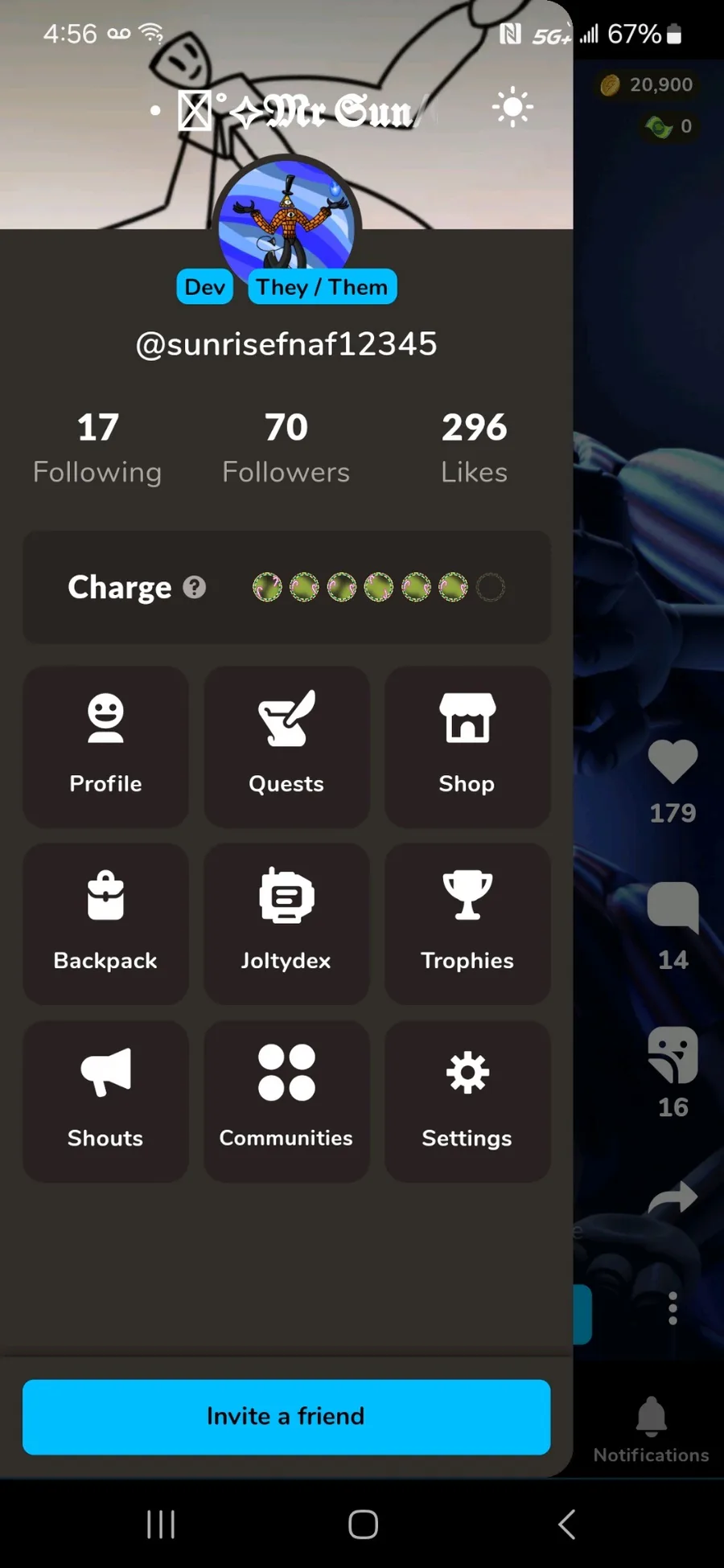The width and height of the screenshot is (724, 1568).
Task: Browse Communities
Action: tap(286, 1101)
